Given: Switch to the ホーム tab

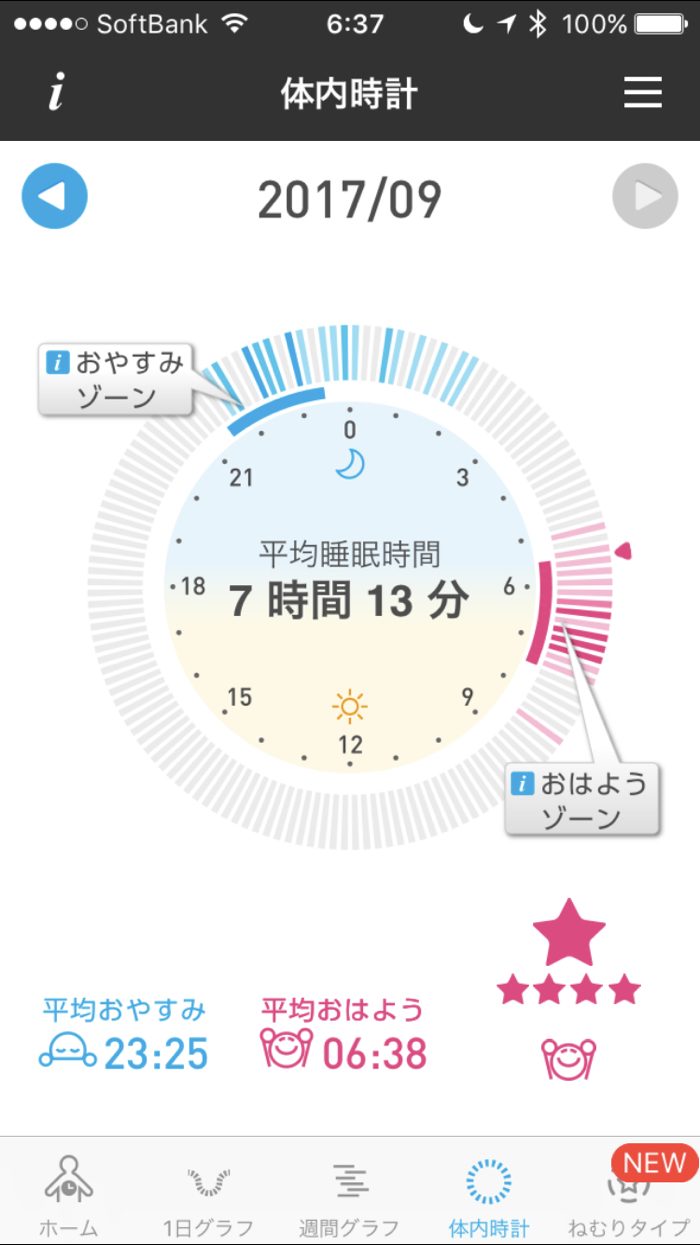Looking at the screenshot, I should (x=69, y=1195).
